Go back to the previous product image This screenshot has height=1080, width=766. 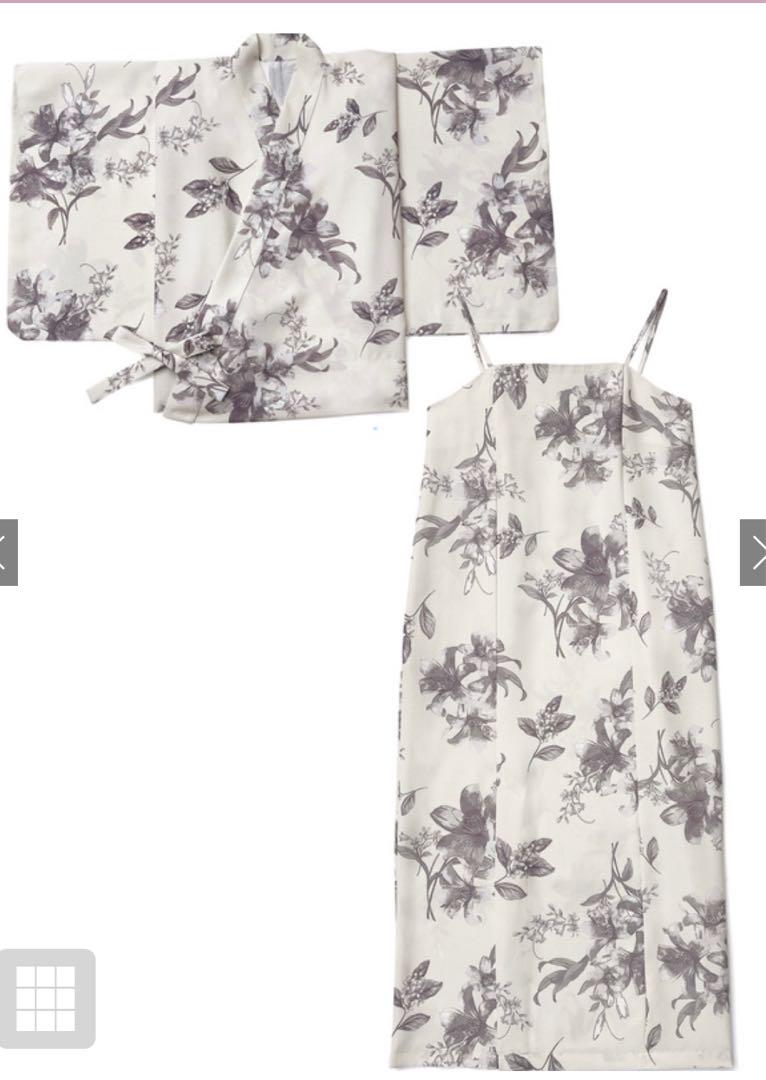click(x=8, y=552)
